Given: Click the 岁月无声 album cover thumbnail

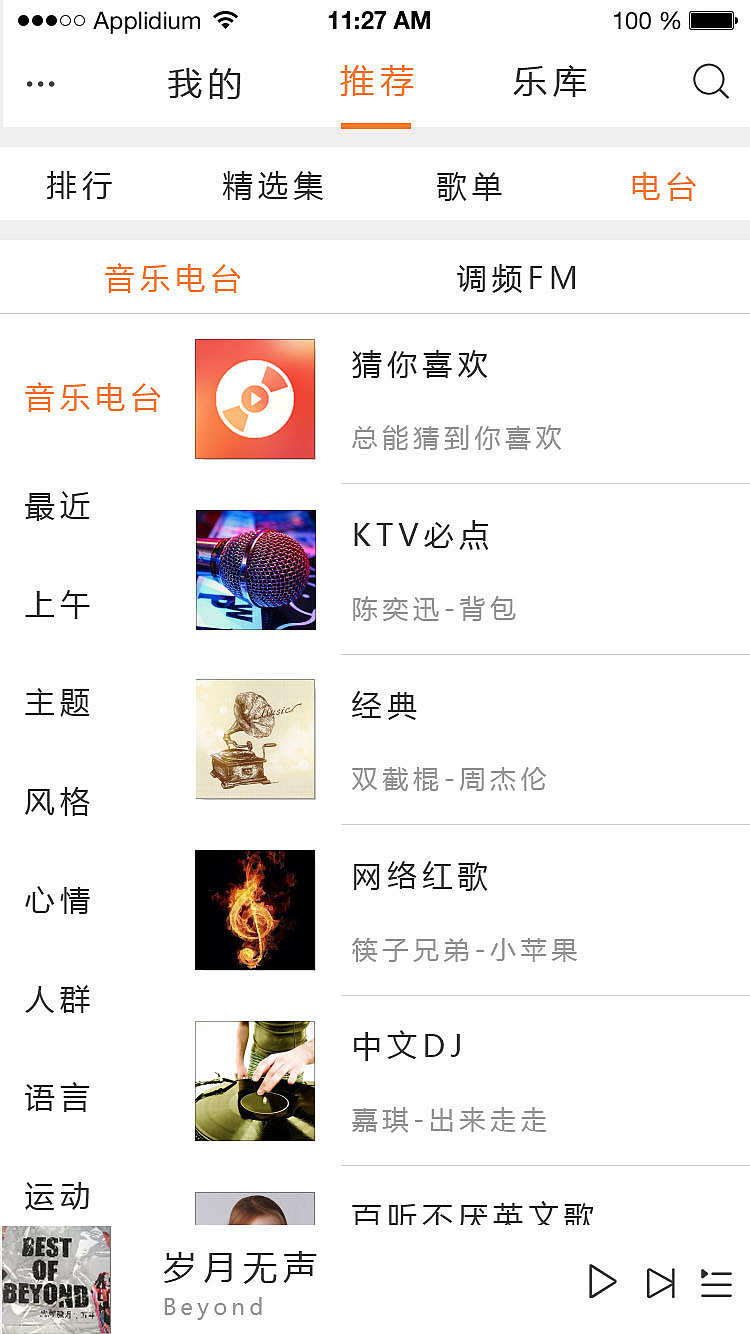Looking at the screenshot, I should point(55,1280).
